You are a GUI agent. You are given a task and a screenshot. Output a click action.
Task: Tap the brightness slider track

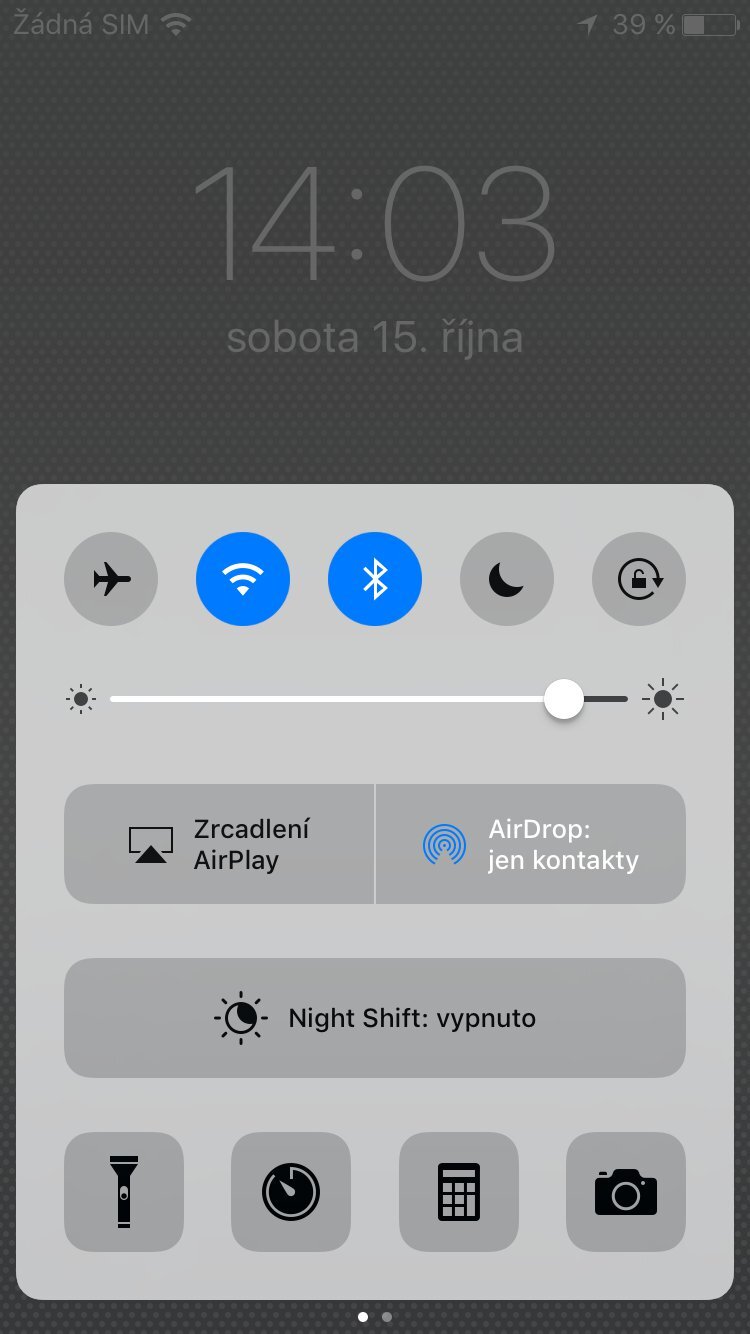pyautogui.click(x=330, y=699)
